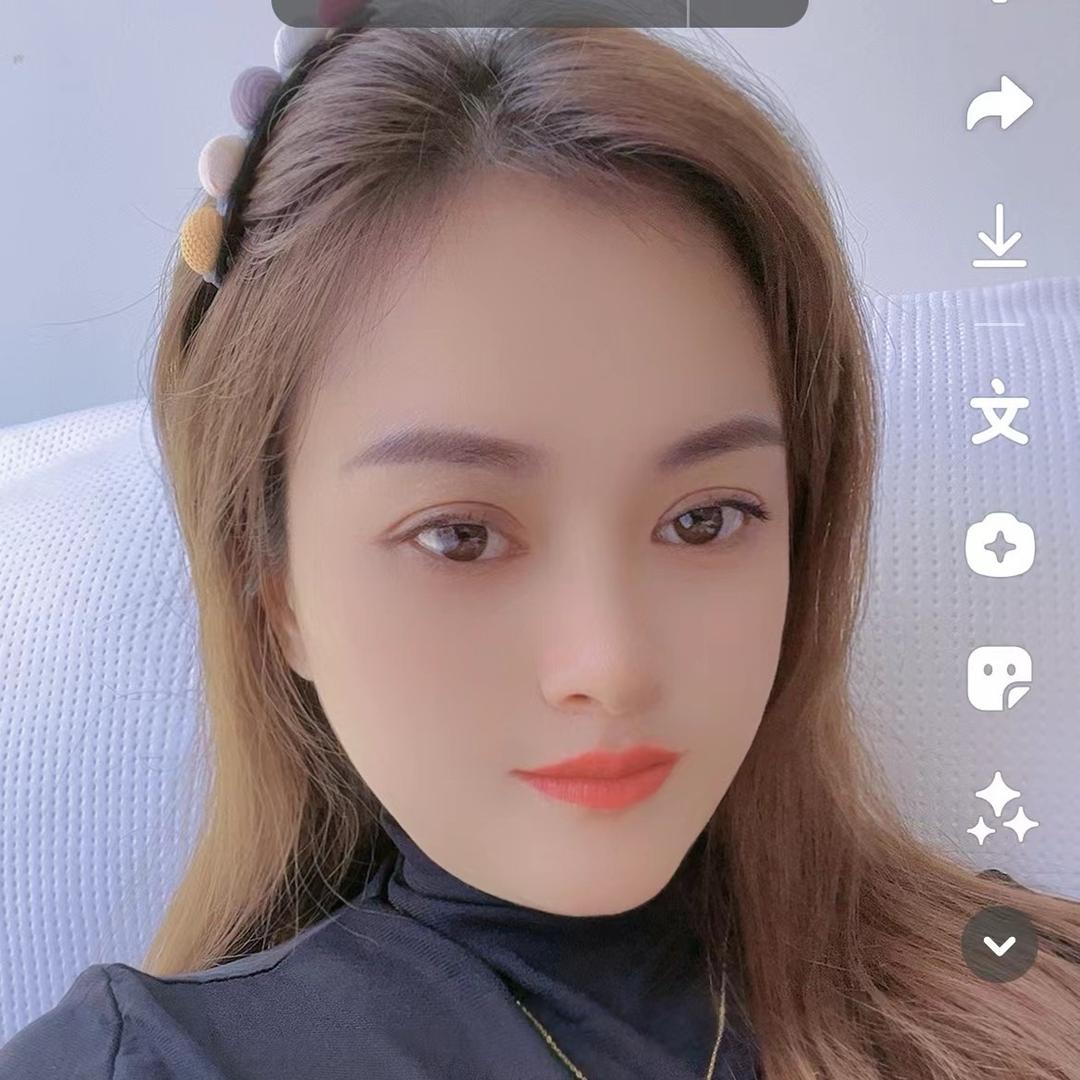Image resolution: width=1080 pixels, height=1080 pixels.
Task: Collapse the side tools with the chevron
Action: click(999, 944)
